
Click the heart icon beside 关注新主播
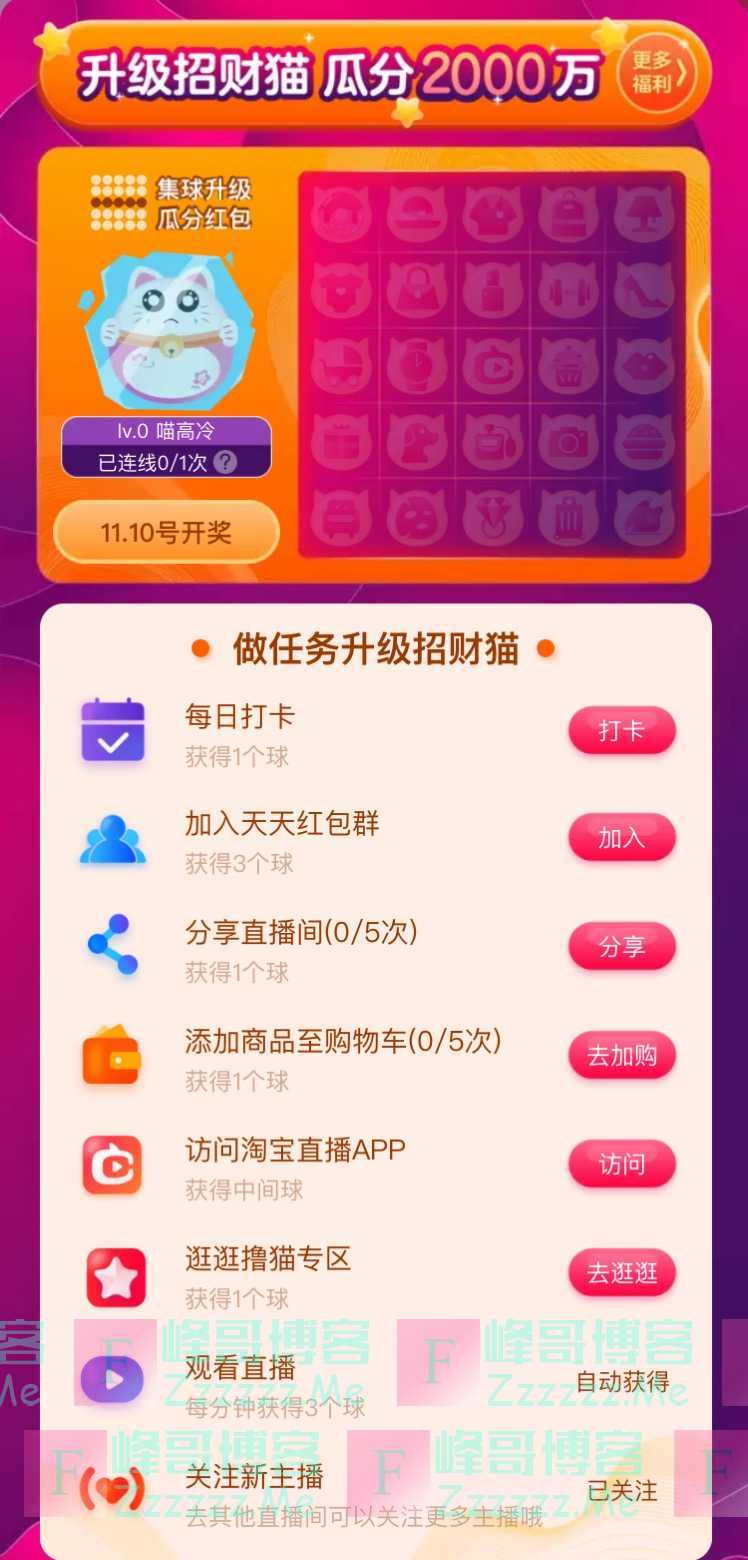112,1490
